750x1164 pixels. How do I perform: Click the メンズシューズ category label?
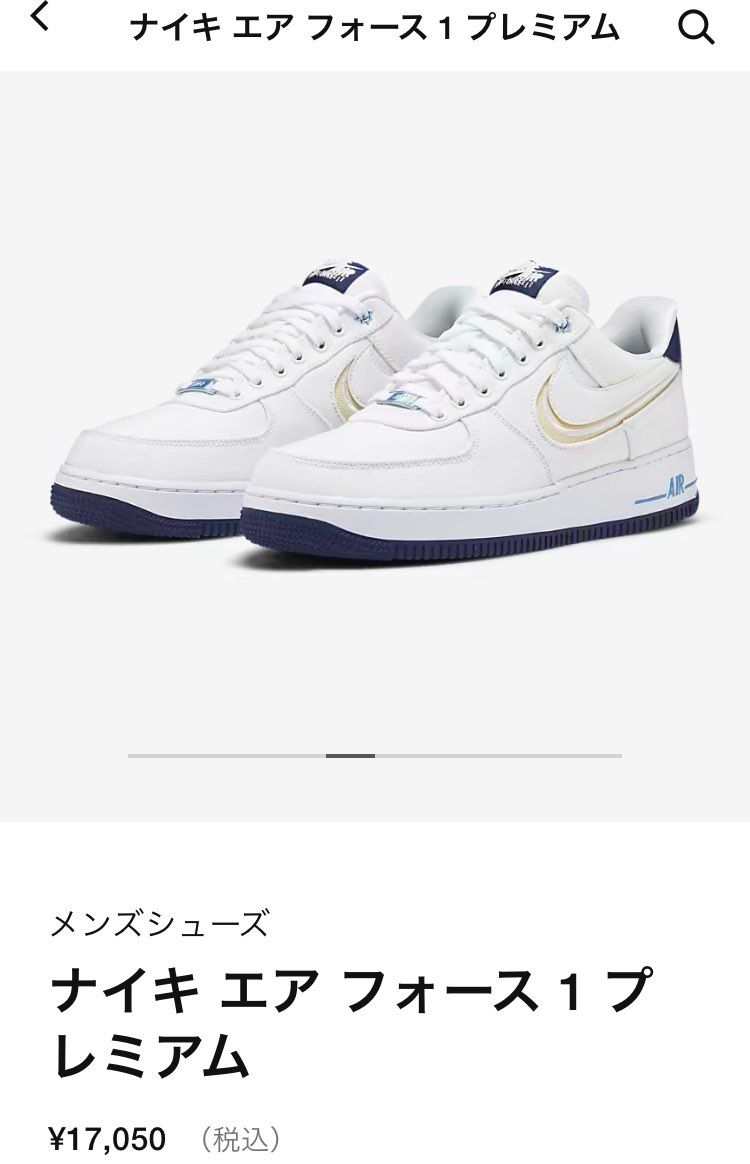160,924
